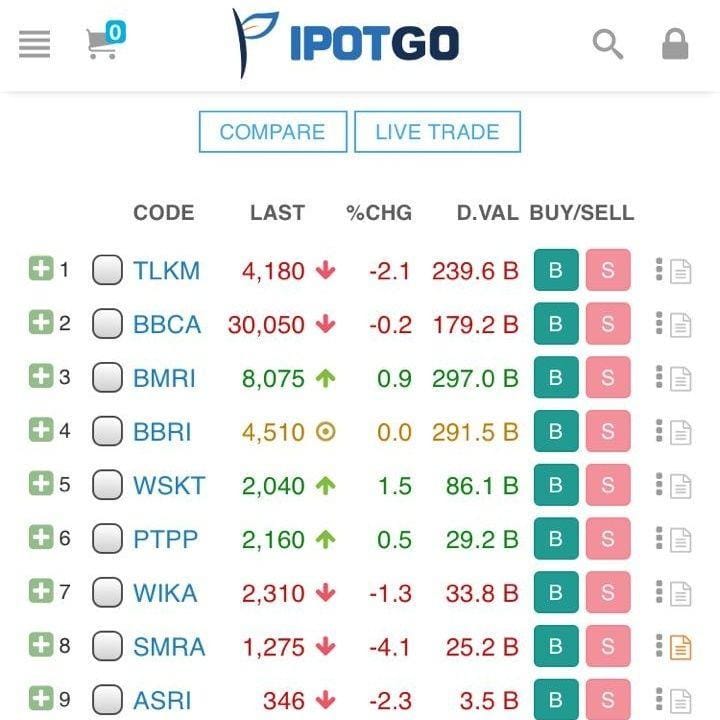Open LIVE TRADE

(x=437, y=132)
